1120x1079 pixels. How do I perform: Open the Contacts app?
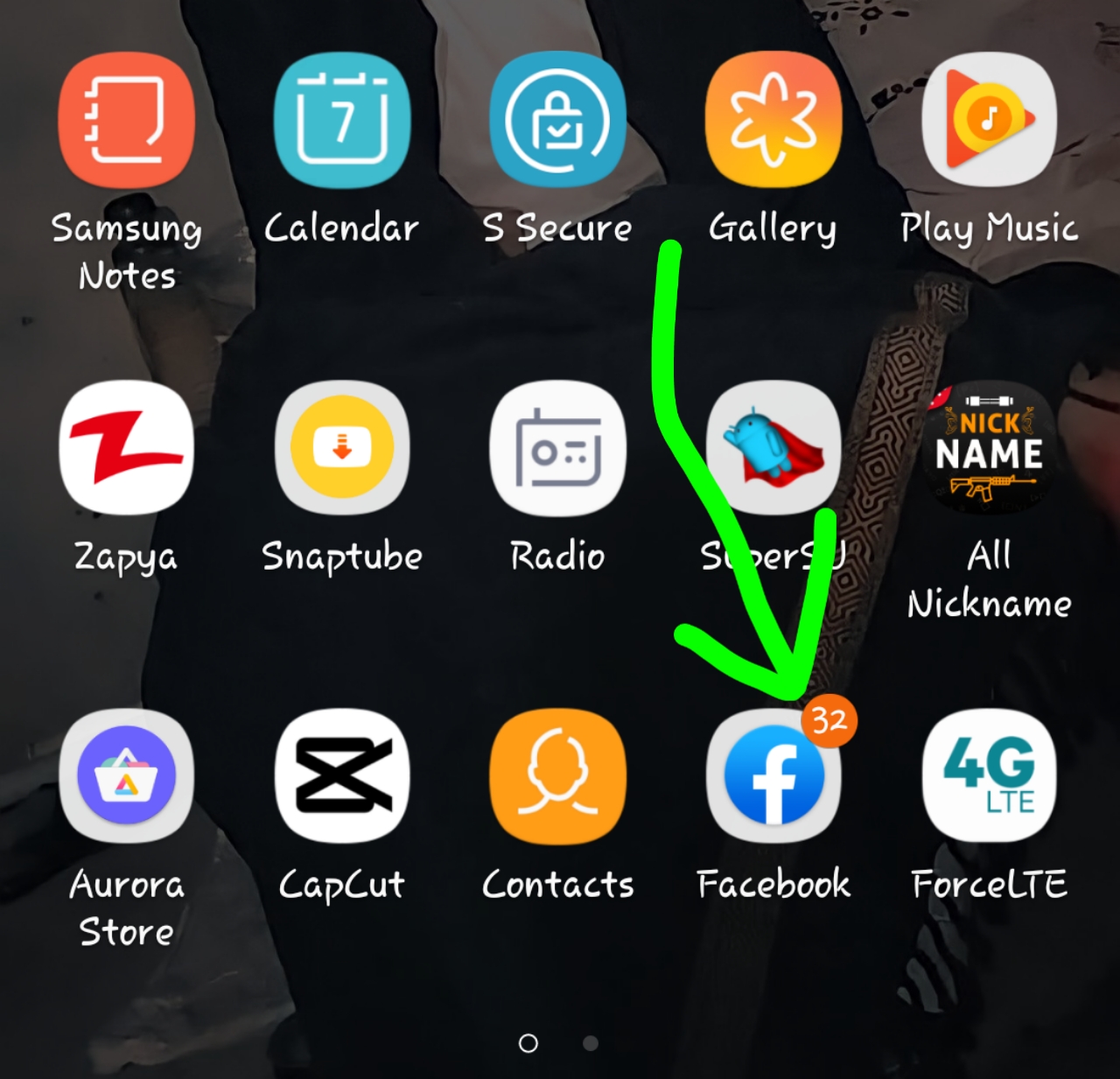pyautogui.click(x=557, y=776)
